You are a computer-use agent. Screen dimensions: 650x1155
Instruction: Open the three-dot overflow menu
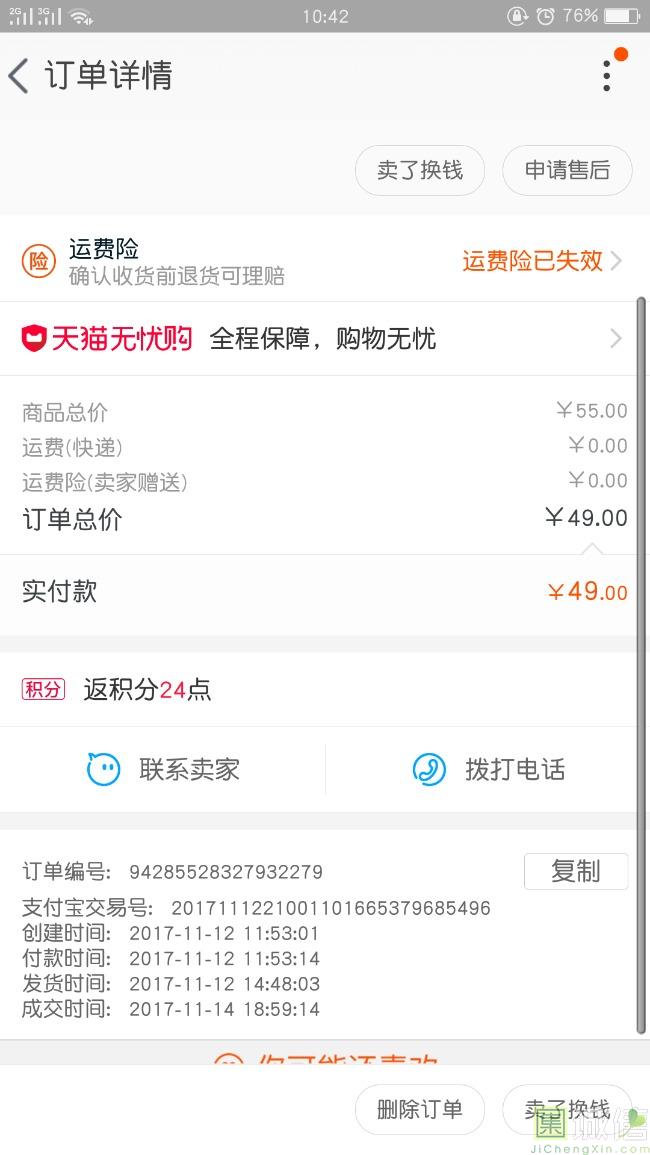[x=607, y=76]
